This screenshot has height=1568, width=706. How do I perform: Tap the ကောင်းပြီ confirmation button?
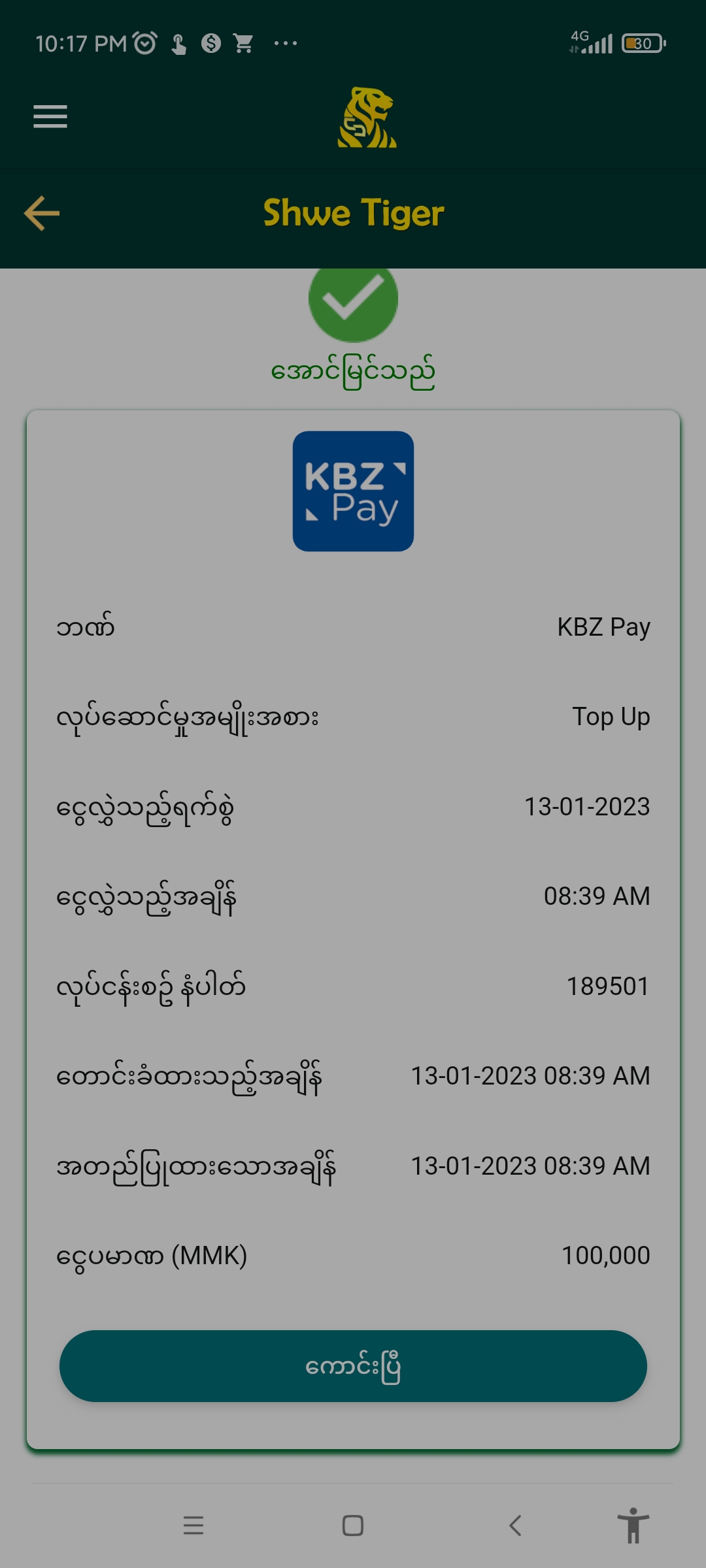(x=353, y=1366)
